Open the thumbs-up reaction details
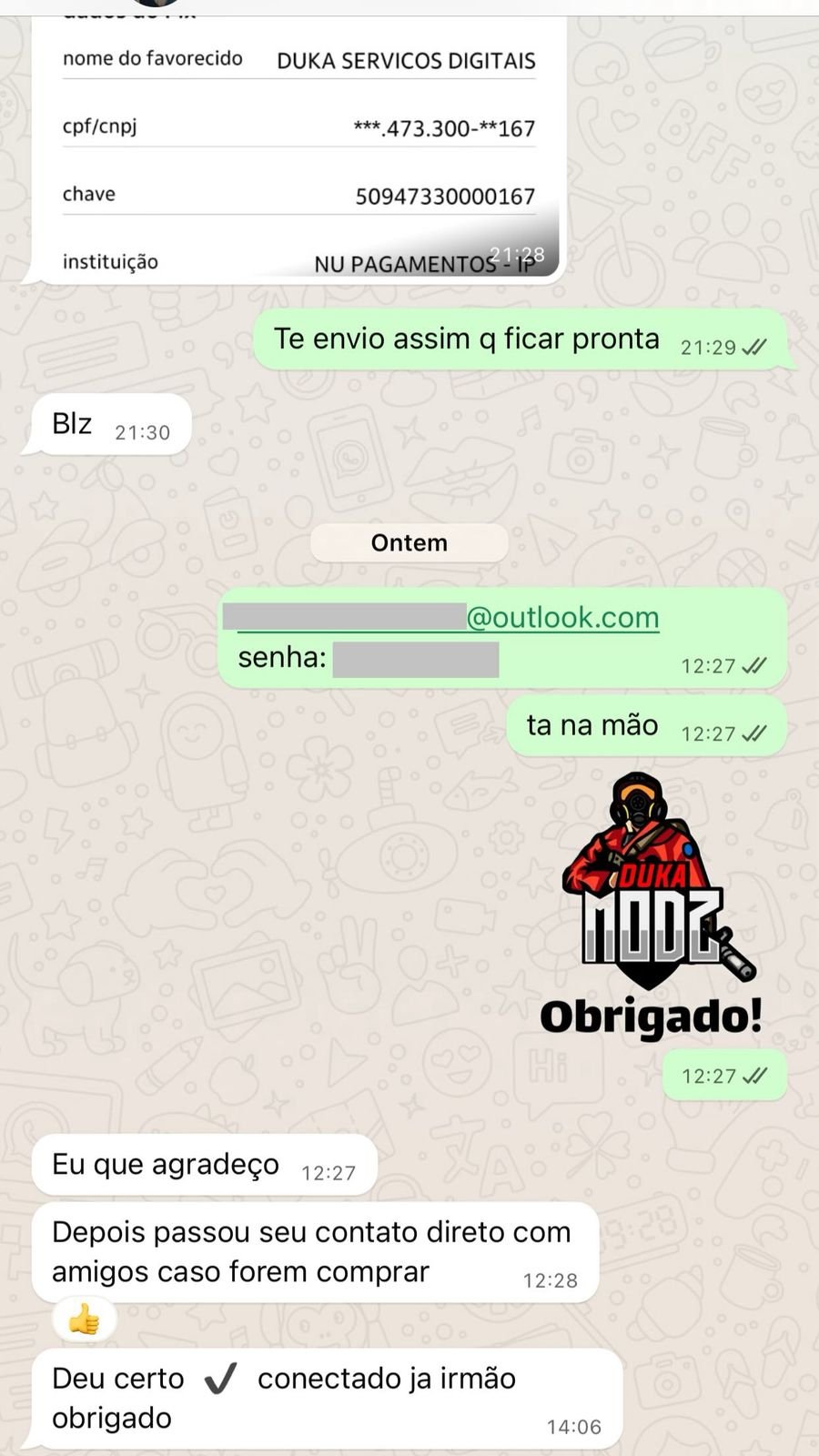The width and height of the screenshot is (819, 1456). 84,1319
